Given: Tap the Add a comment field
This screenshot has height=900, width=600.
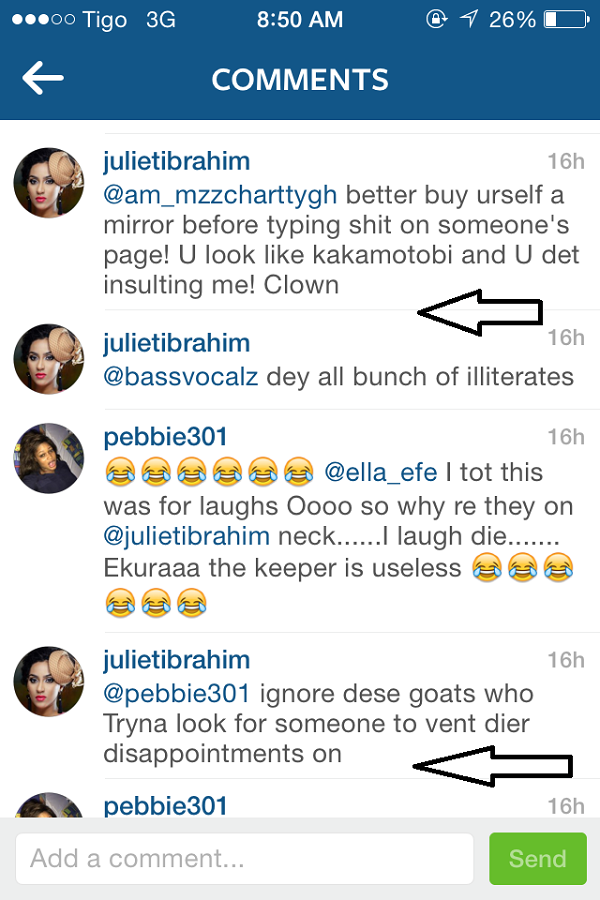Looking at the screenshot, I should 244,859.
